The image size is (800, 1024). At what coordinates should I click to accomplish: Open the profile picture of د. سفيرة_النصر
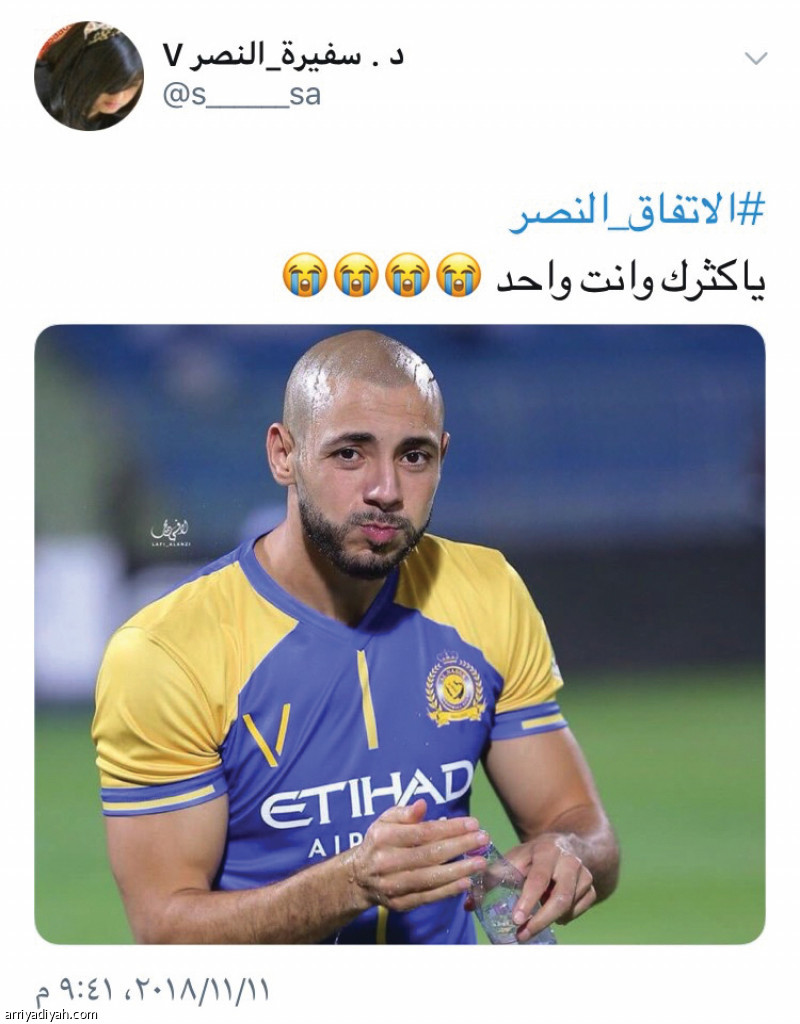pos(89,75)
